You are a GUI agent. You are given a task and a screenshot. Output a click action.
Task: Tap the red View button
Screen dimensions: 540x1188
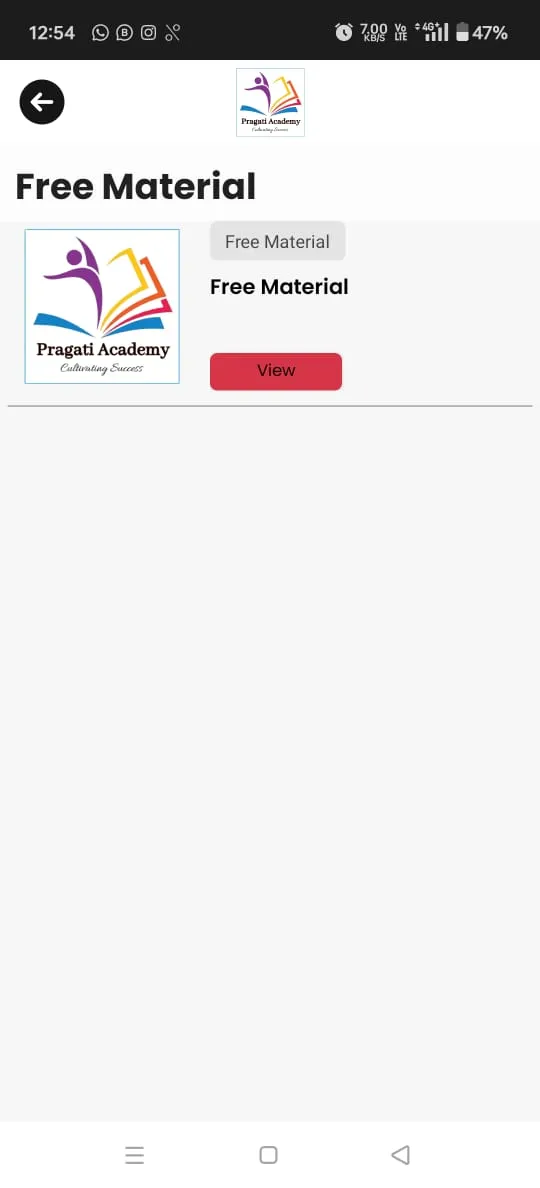[276, 371]
